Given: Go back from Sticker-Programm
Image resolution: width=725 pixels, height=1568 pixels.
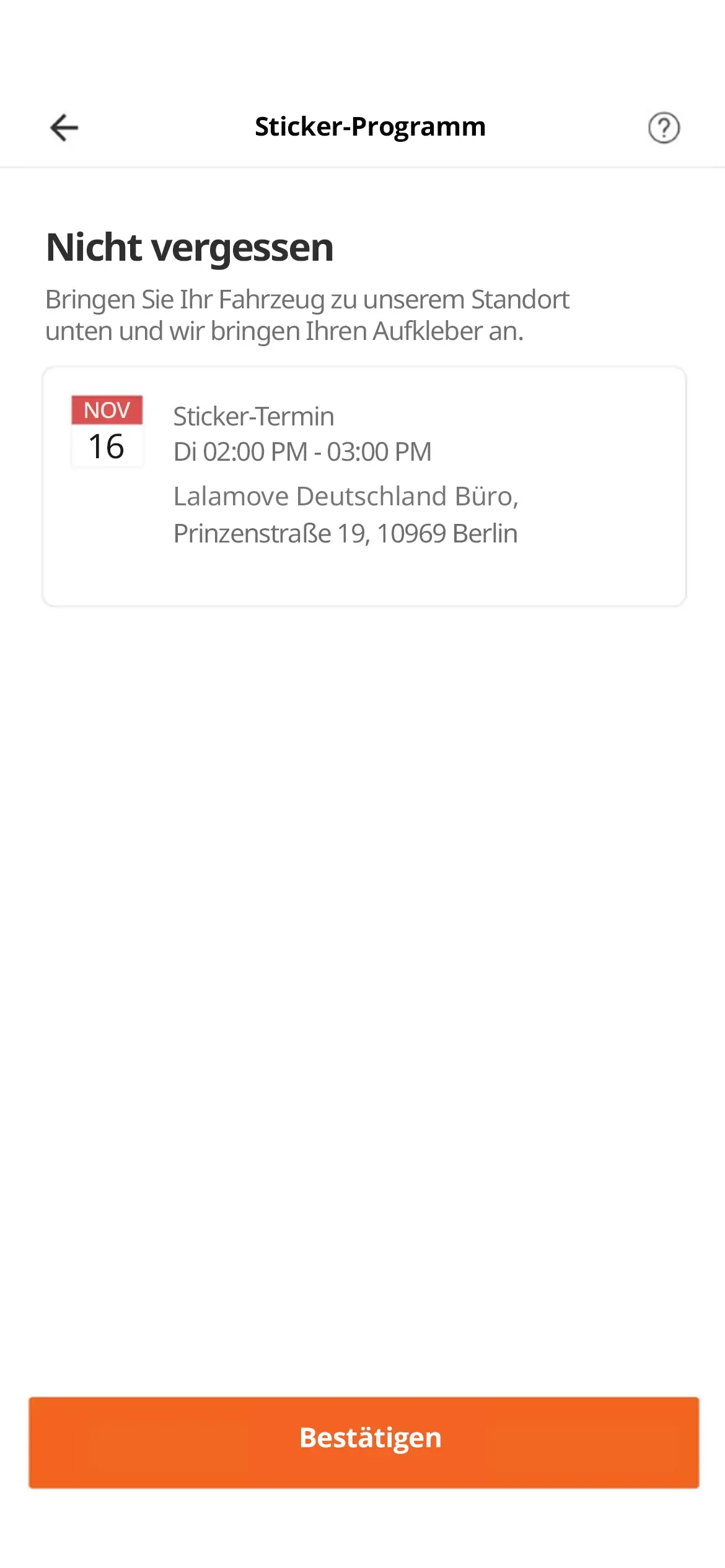Looking at the screenshot, I should (x=64, y=128).
